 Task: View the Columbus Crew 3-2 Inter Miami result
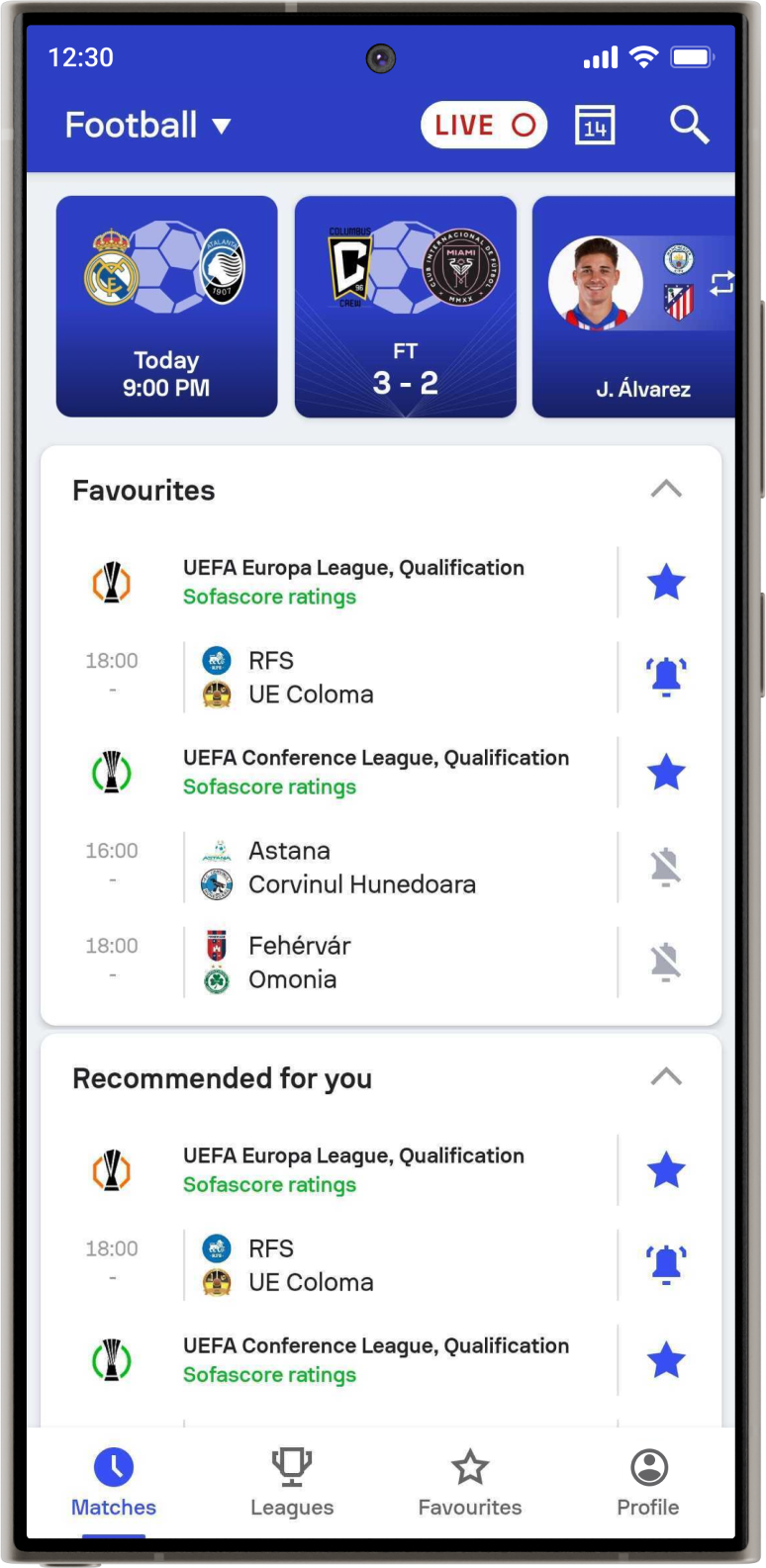[x=405, y=307]
